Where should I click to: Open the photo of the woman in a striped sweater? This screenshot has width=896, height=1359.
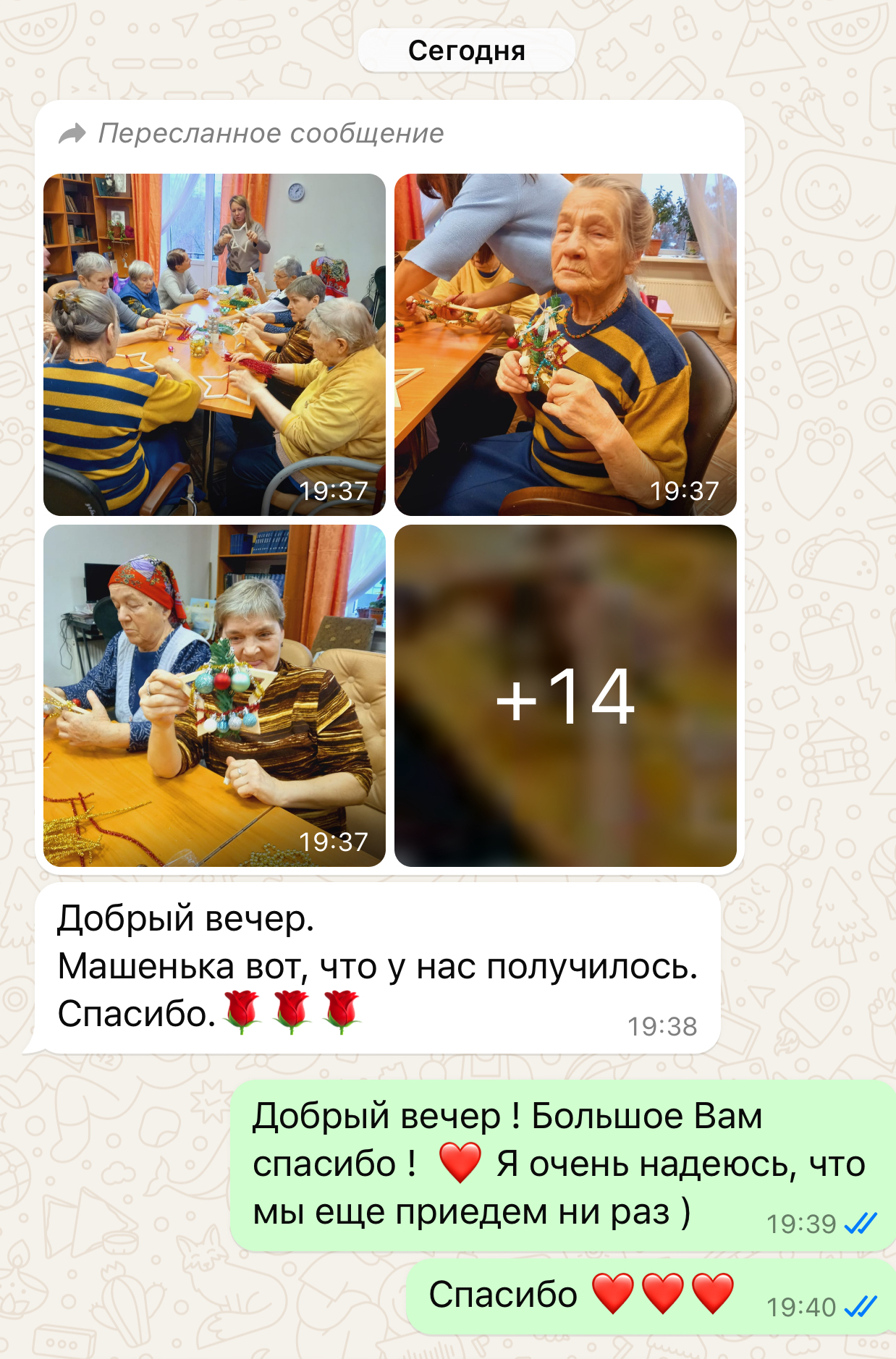565,344
